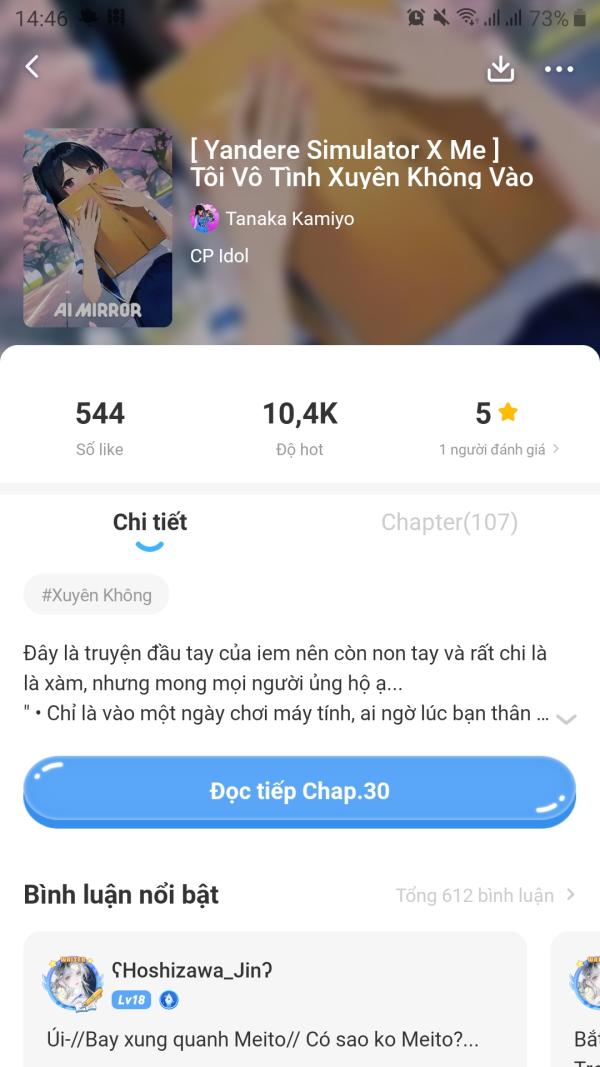600x1067 pixels.
Task: View the 1 người đánh giá ratings
Action: 498,450
